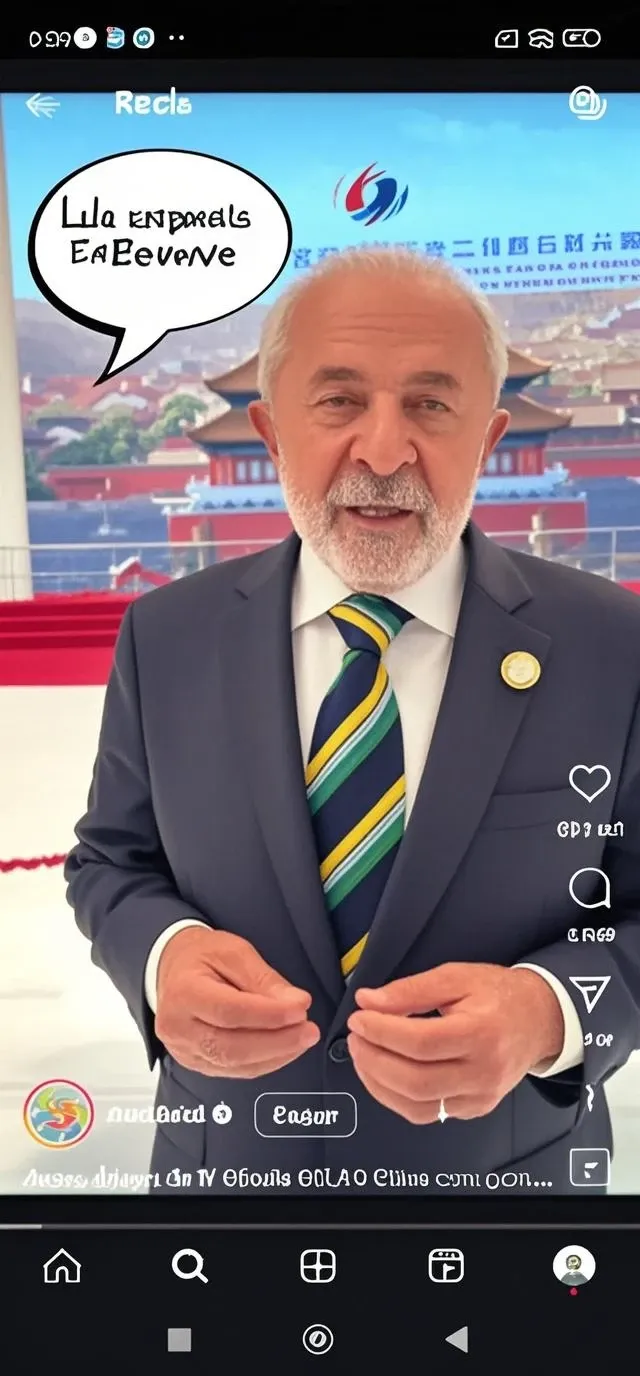Go back using the top-left arrow
The image size is (640, 1376).
point(42,105)
